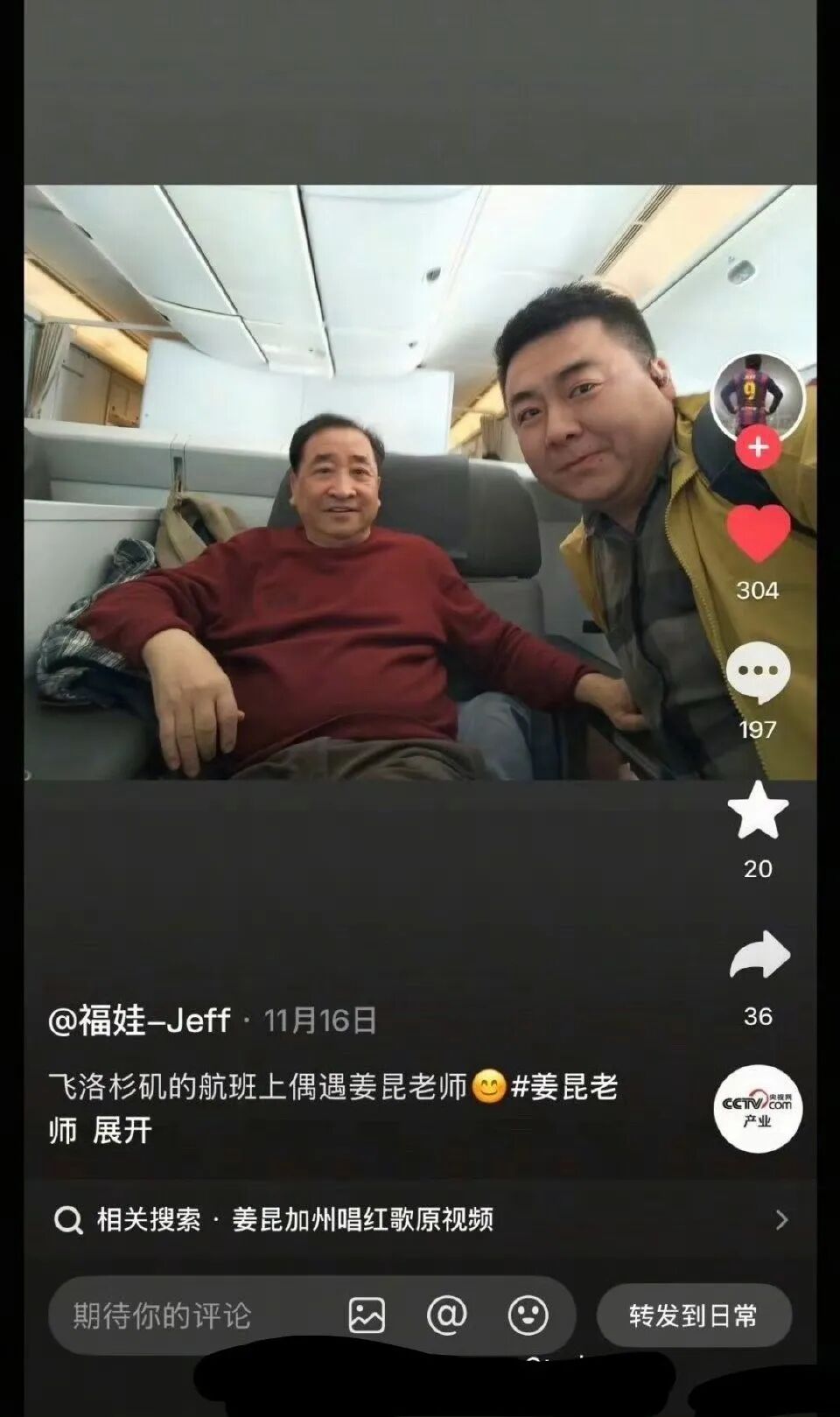Viewport: 840px width, 1417px height.
Task: Follow the author with the plus button
Action: pyautogui.click(x=758, y=447)
